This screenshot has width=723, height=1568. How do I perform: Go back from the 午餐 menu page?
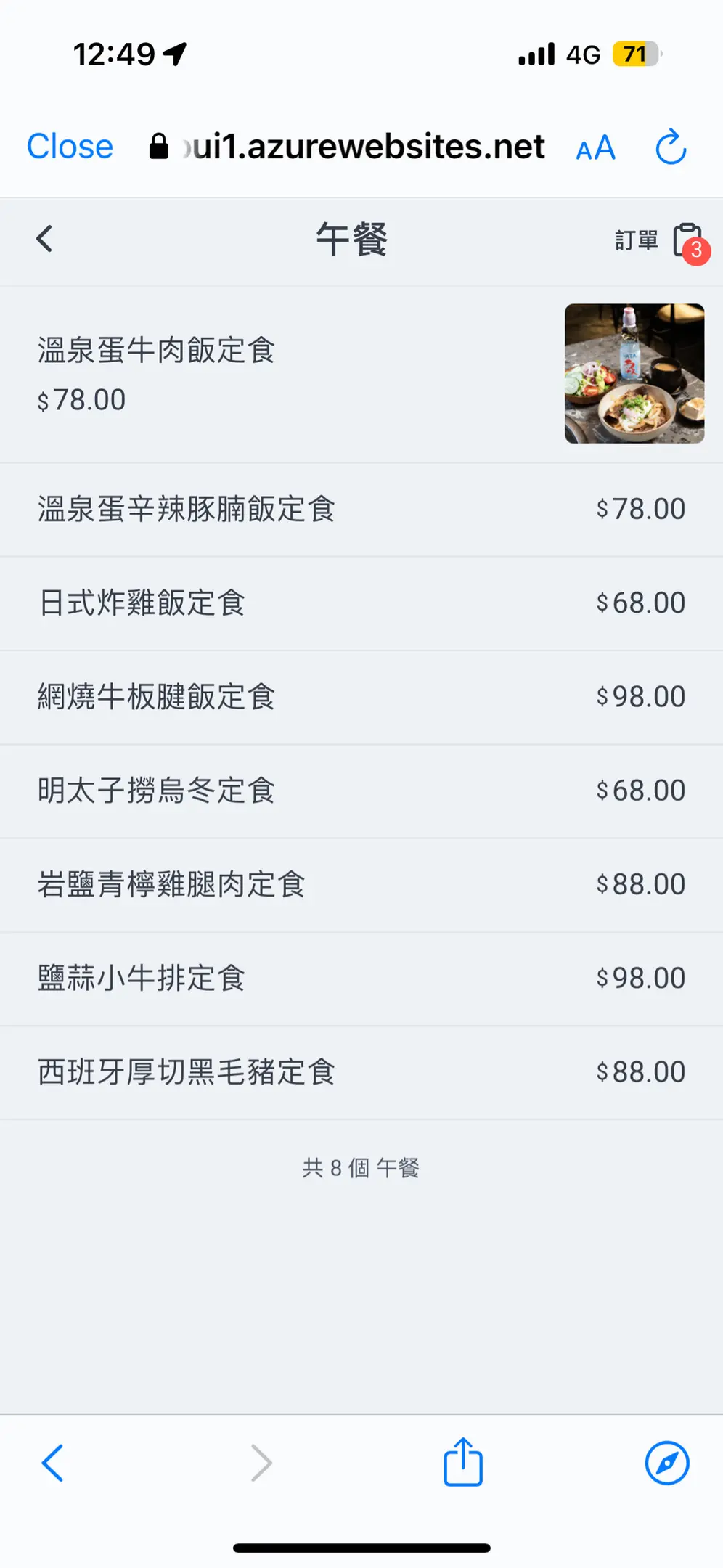[44, 239]
